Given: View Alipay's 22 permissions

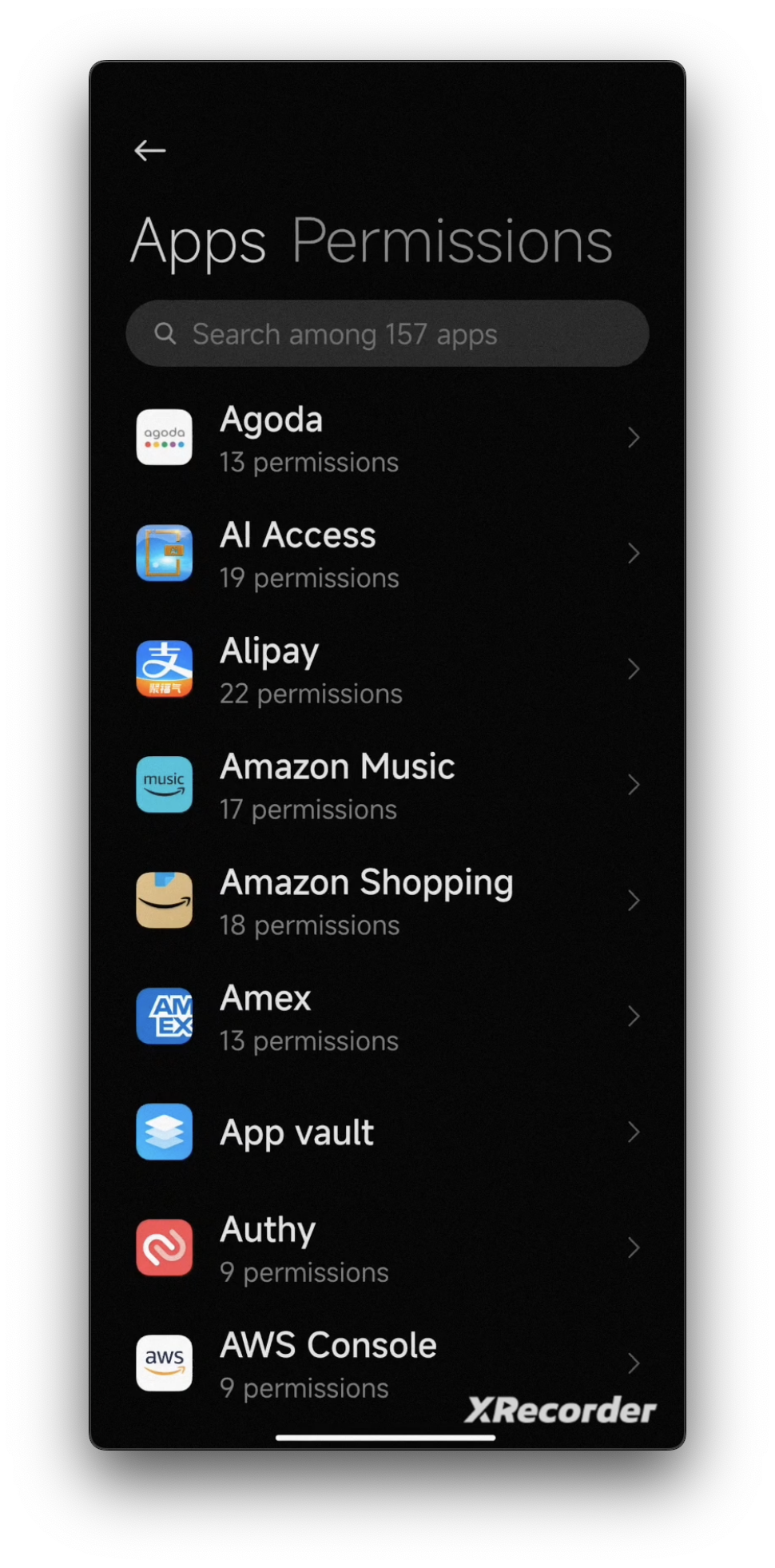Looking at the screenshot, I should [x=387, y=670].
